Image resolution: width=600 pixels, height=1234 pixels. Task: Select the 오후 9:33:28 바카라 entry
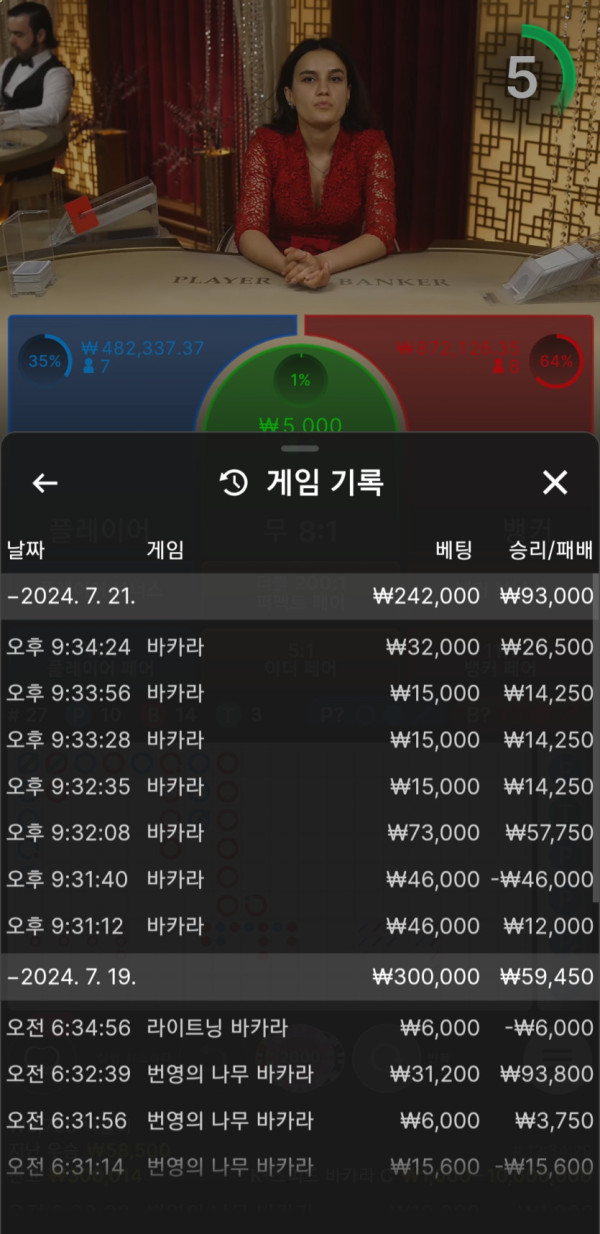pyautogui.click(x=300, y=740)
